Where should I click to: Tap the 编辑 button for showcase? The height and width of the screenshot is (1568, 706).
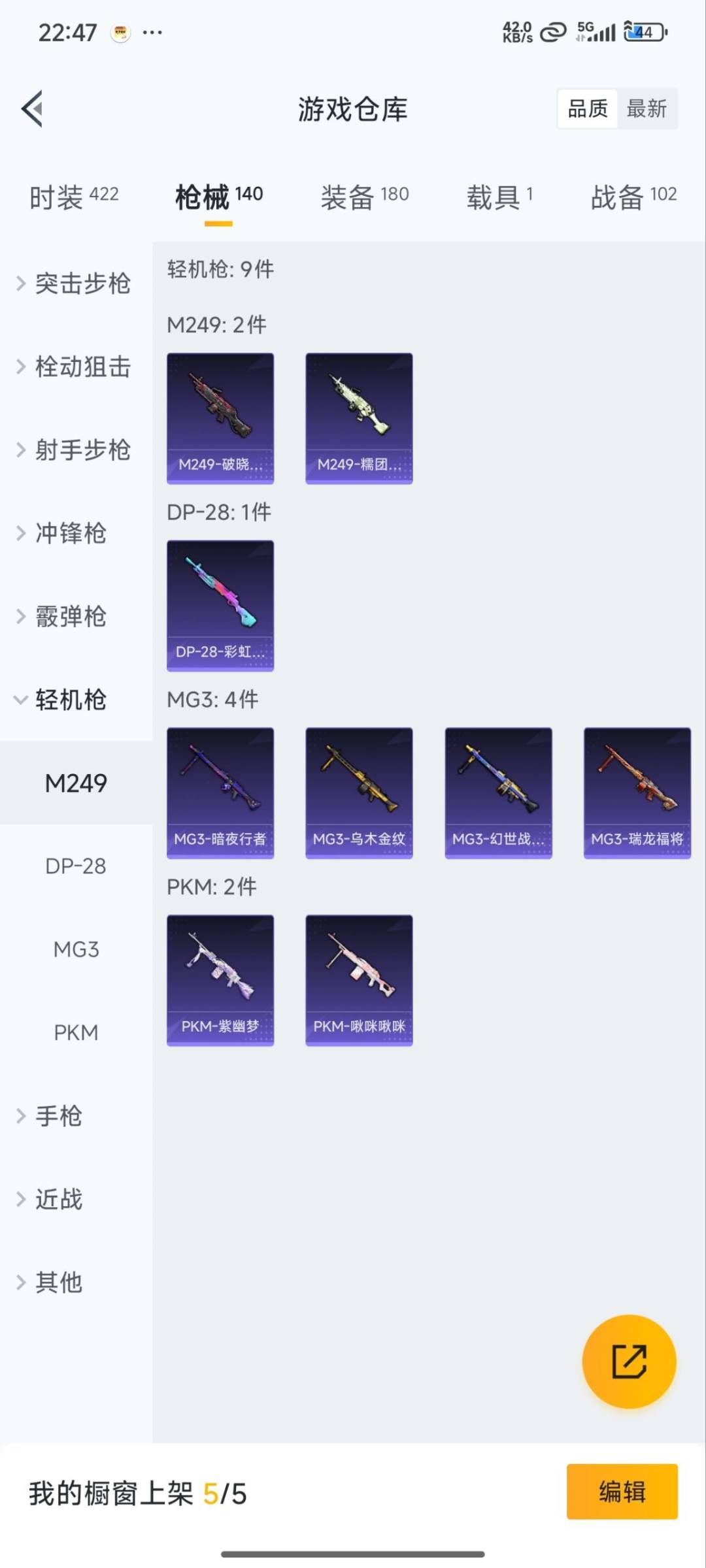(622, 1492)
